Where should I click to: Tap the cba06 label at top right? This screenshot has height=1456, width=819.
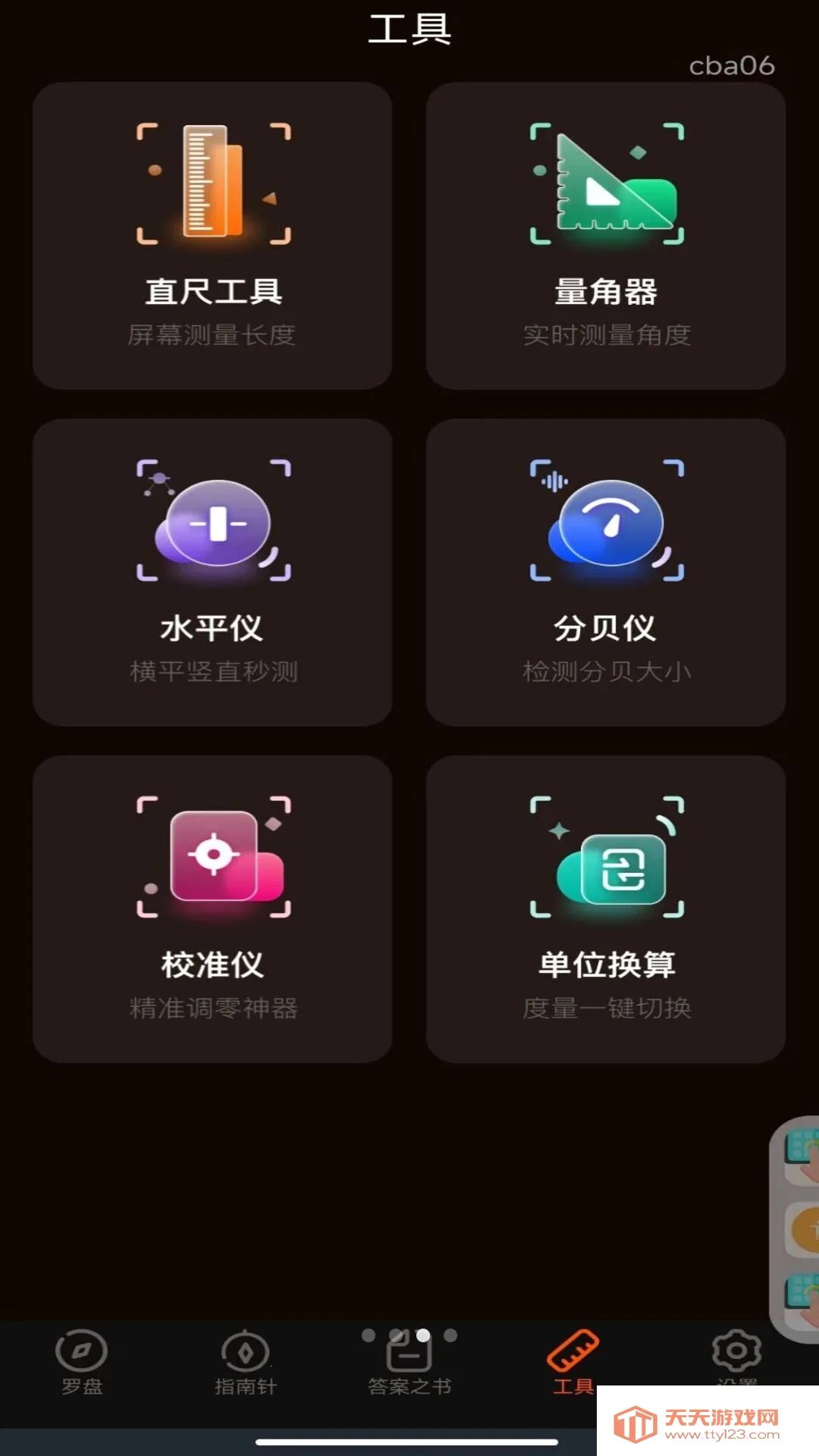730,66
